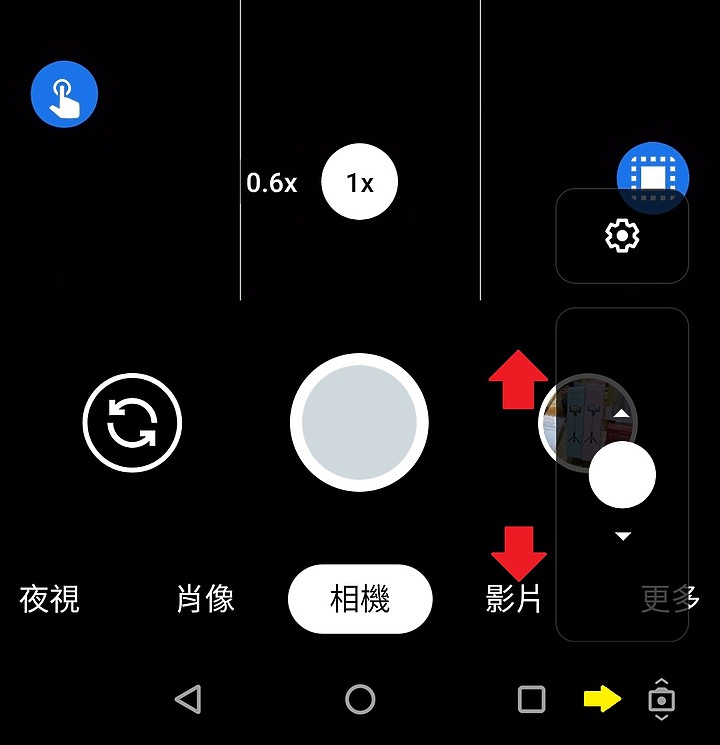Tap the Recents square navigation icon
Viewport: 720px width, 745px height.
pos(532,699)
